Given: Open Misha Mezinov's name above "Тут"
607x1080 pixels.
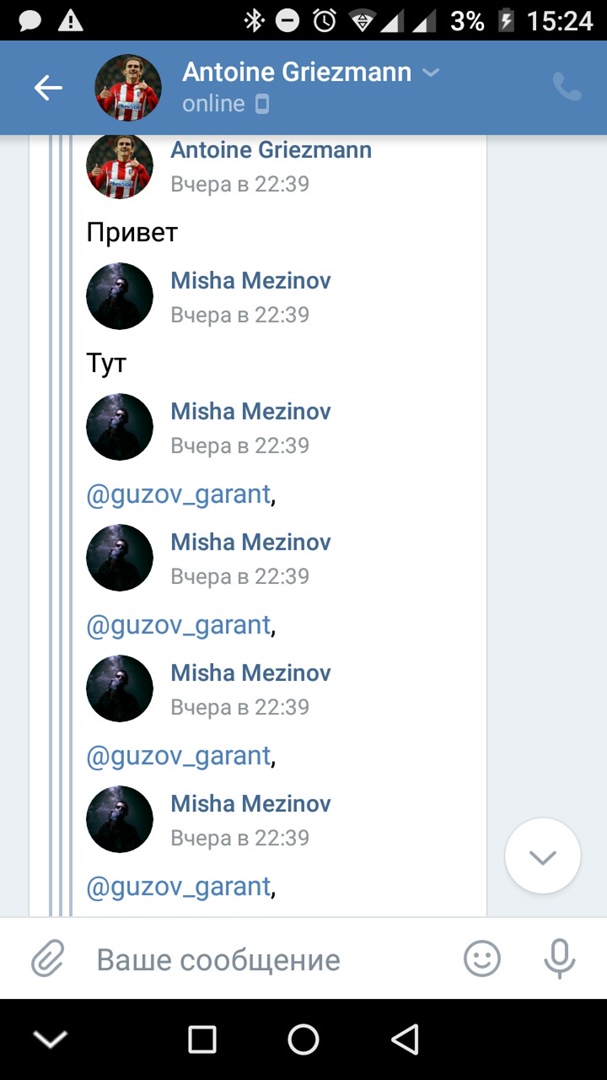Looking at the screenshot, I should (250, 281).
